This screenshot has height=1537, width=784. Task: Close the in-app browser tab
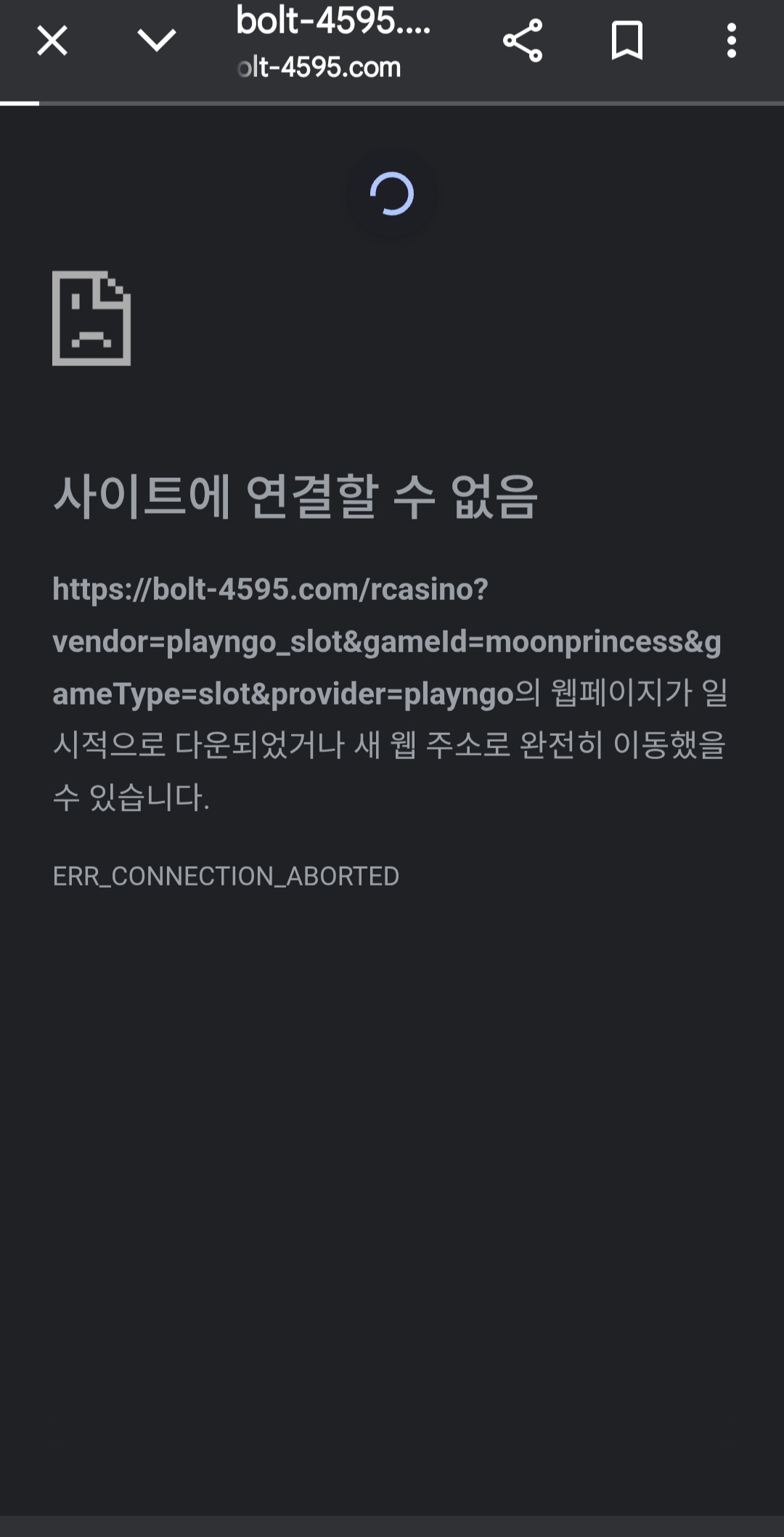pyautogui.click(x=52, y=40)
